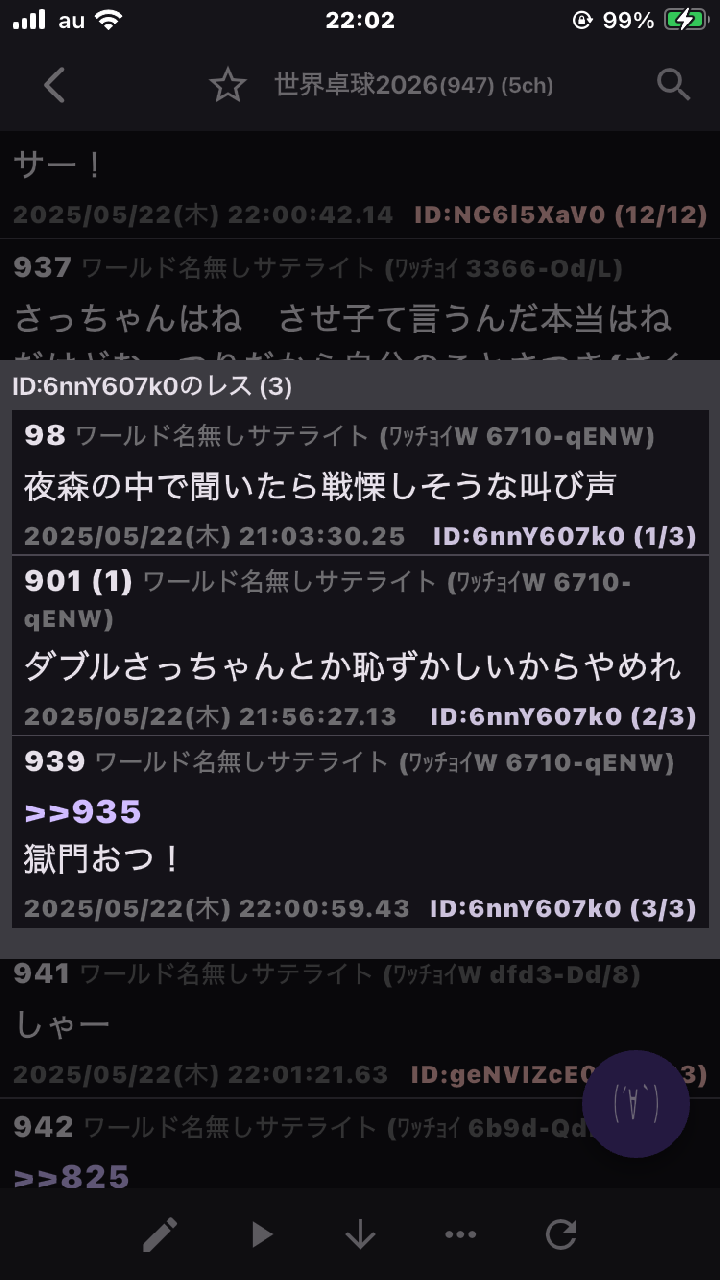The image size is (720, 1280).
Task: Tap the play icon in bottom toolbar
Action: point(261,1235)
